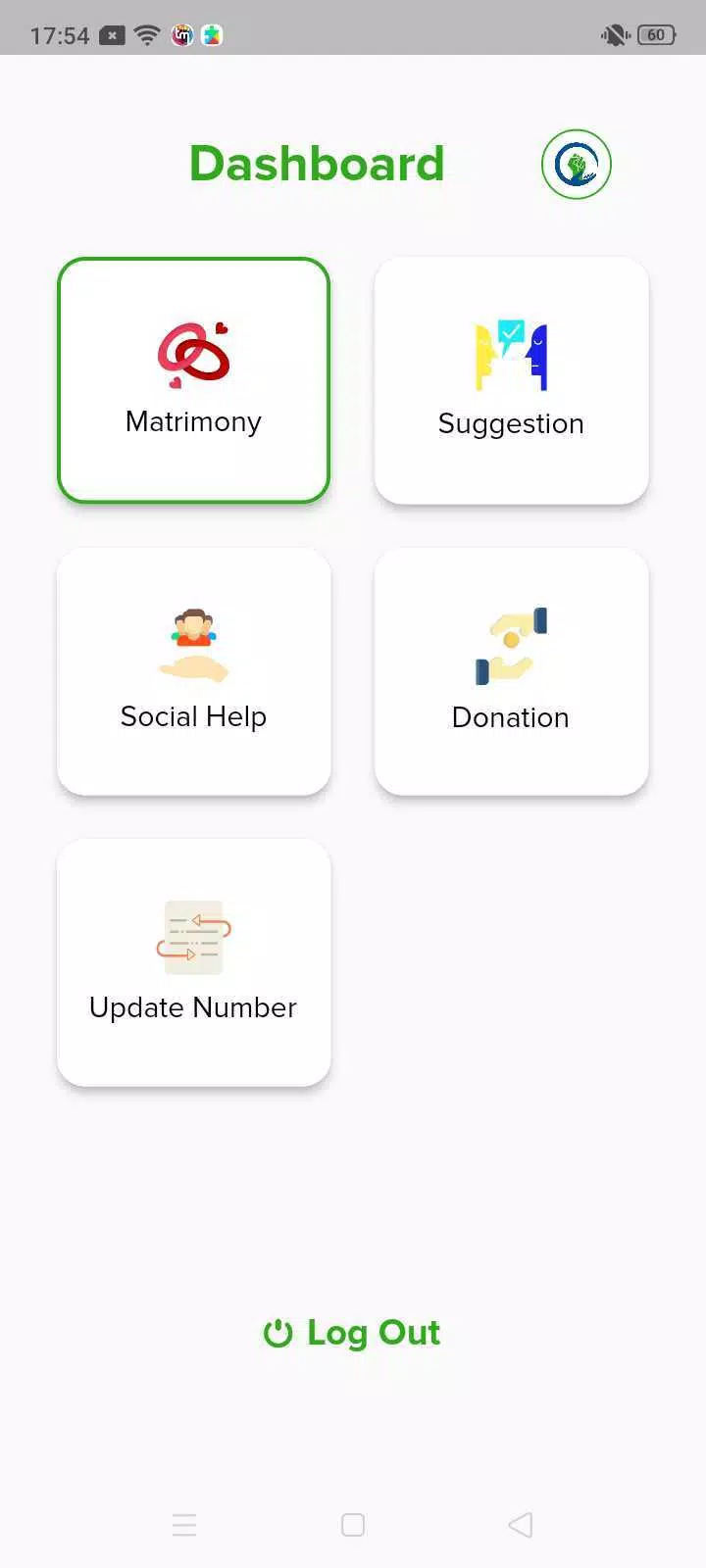Tap the system home button
706x1568 pixels.
(353, 1525)
